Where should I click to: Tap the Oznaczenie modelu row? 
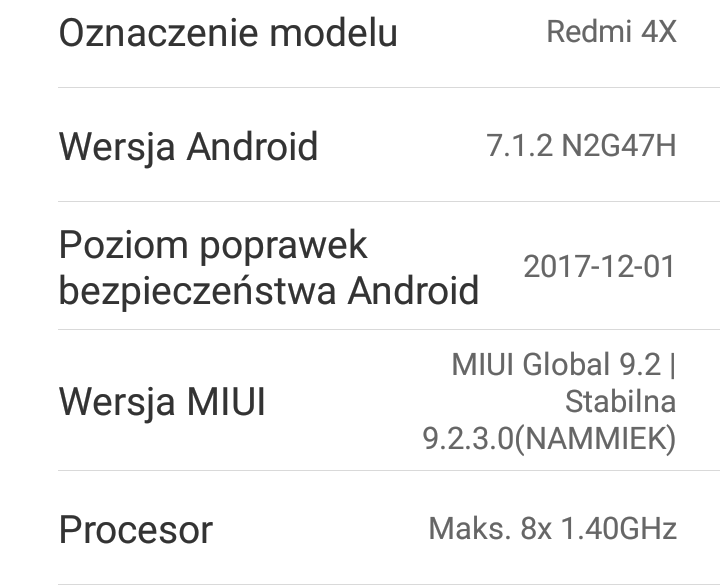[x=360, y=34]
